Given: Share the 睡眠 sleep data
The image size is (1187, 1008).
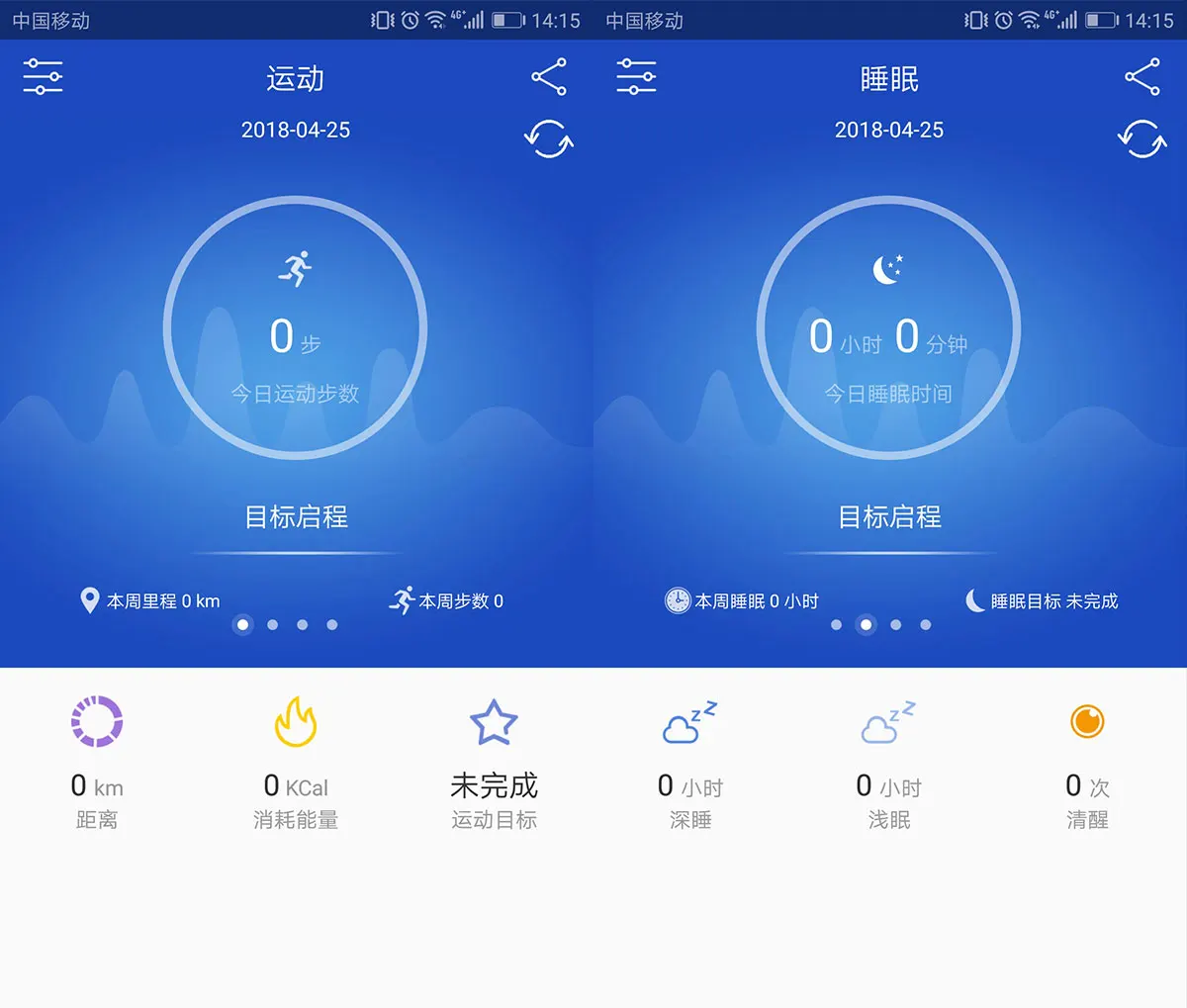Looking at the screenshot, I should [x=1142, y=77].
